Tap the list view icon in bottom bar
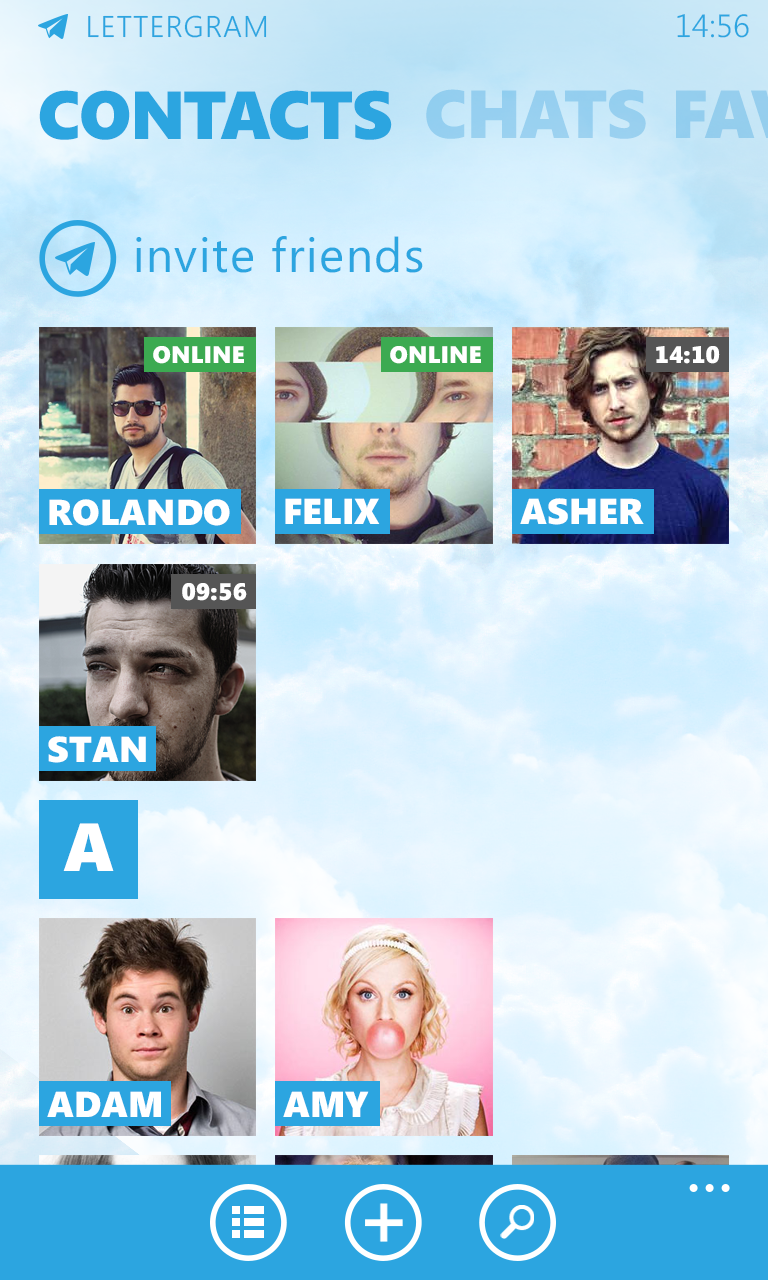The image size is (768, 1280). (248, 1222)
